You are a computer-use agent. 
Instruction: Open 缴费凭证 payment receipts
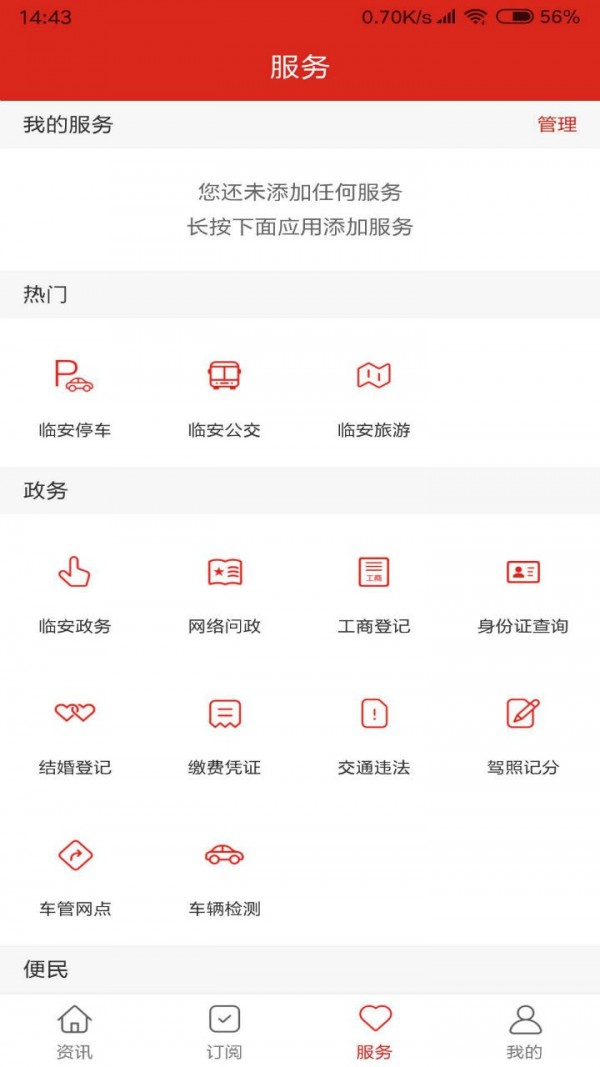(x=224, y=733)
